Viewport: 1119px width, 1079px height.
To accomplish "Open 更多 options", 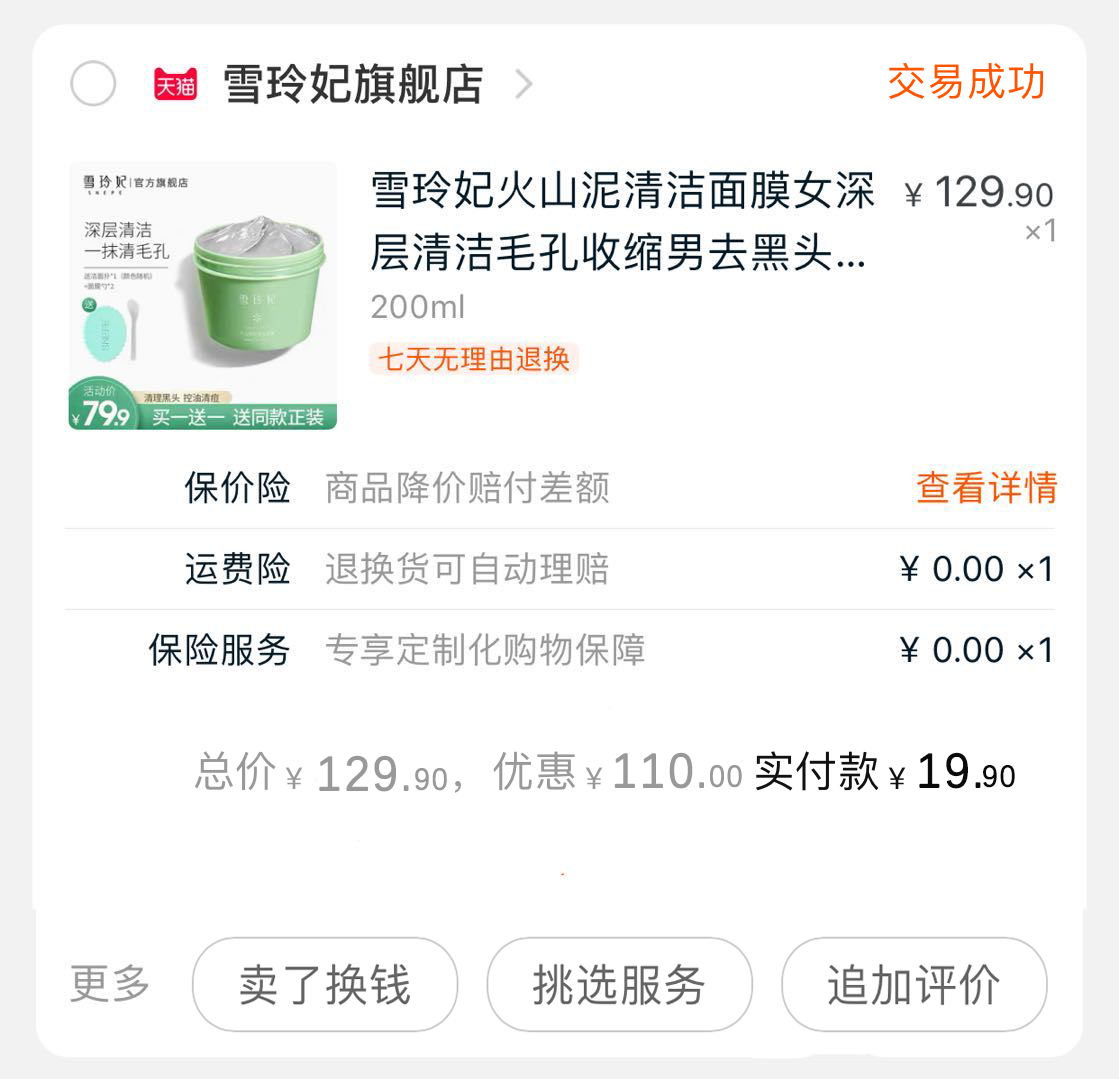I will (x=110, y=984).
